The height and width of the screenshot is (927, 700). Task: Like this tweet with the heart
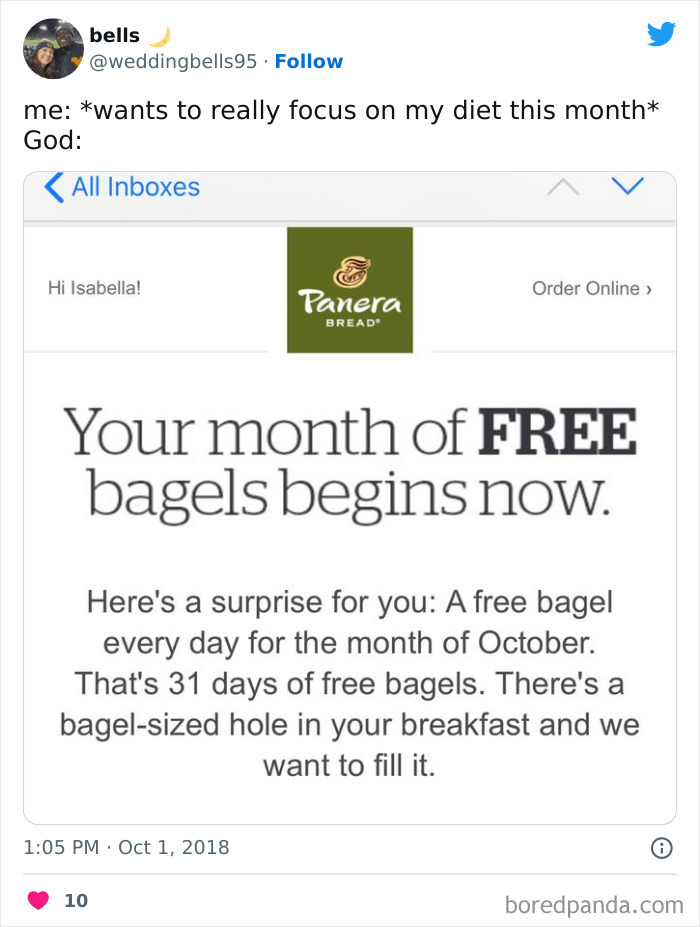pos(38,900)
